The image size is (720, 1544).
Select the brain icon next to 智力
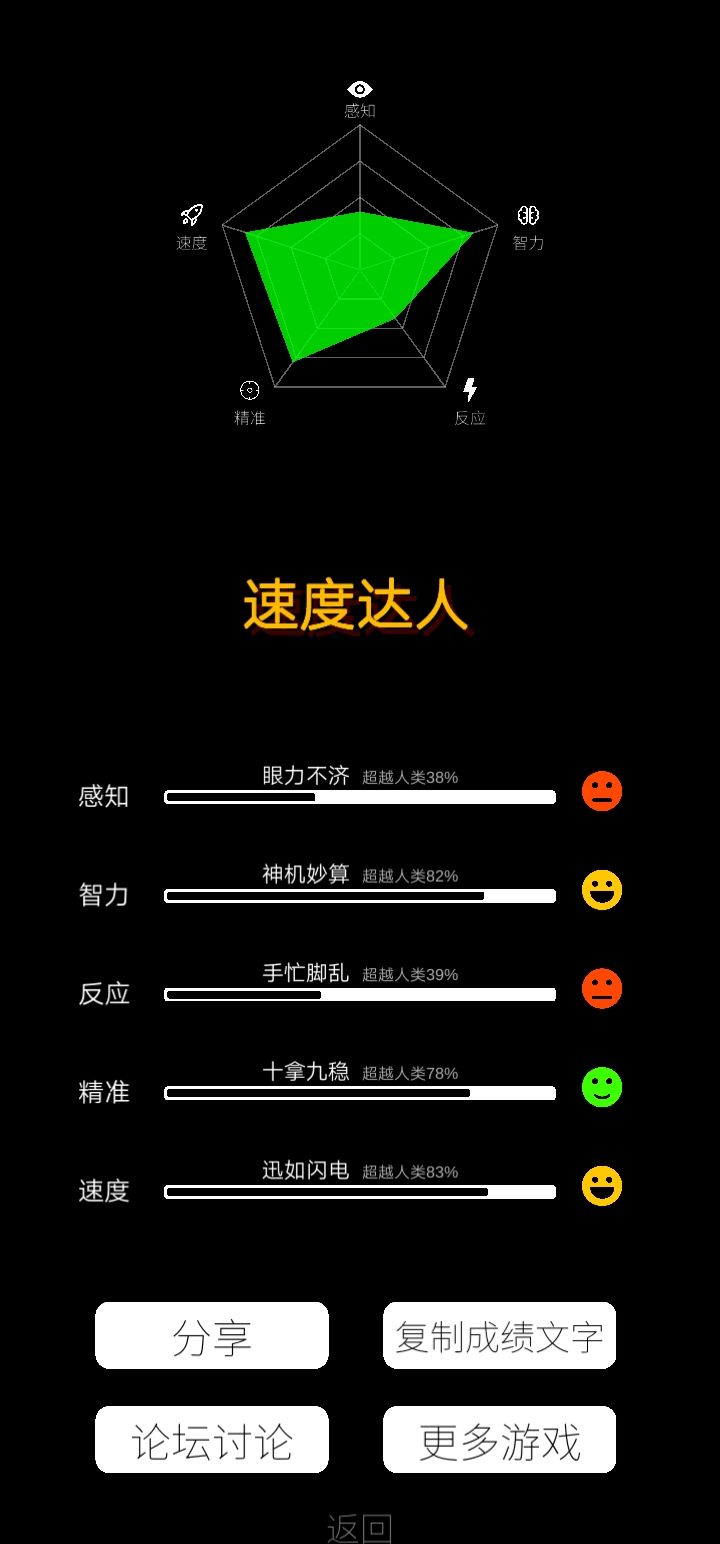[530, 213]
